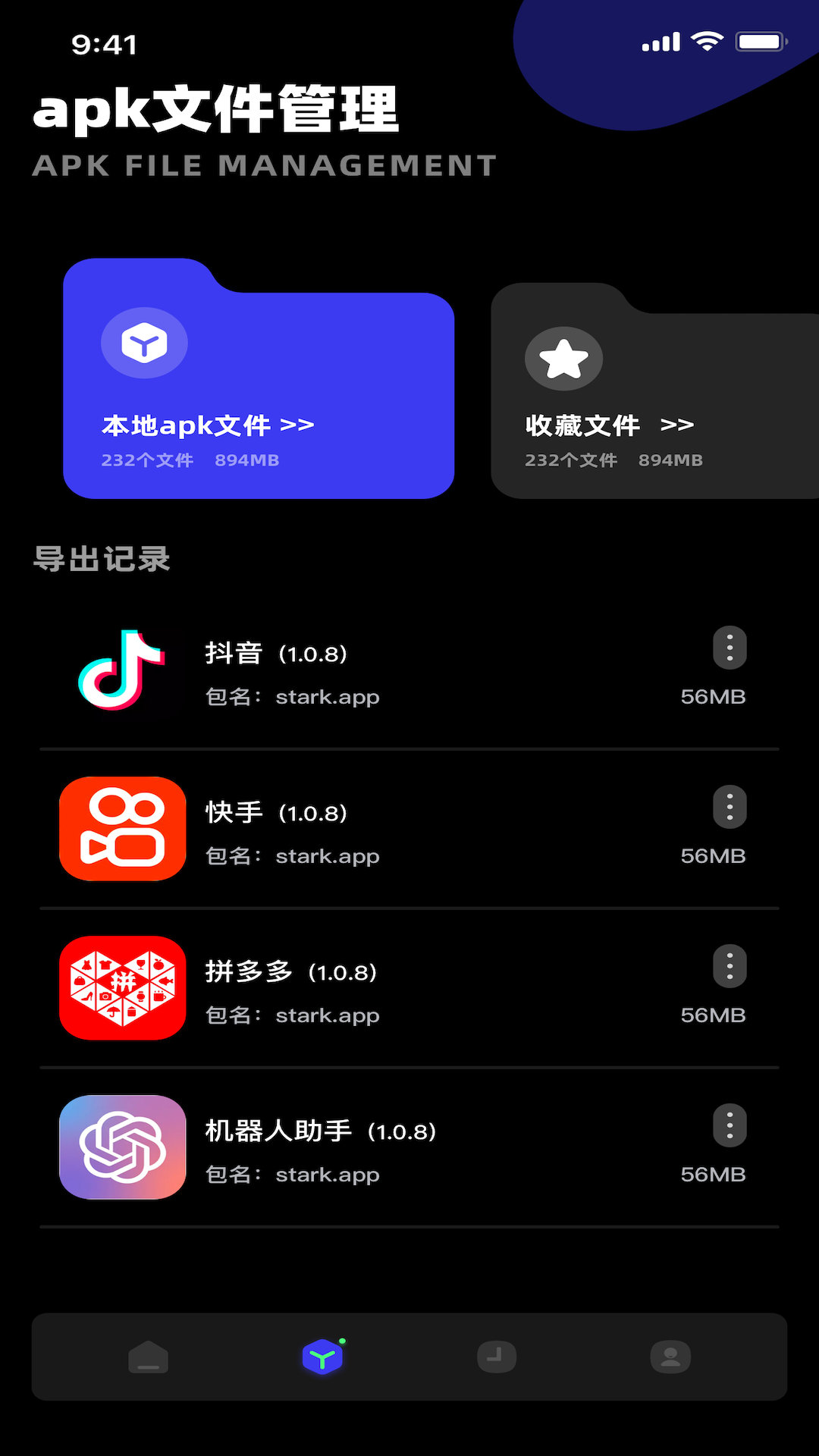The height and width of the screenshot is (1456, 819).
Task: Open the options menu for 拼多多
Action: [730, 965]
